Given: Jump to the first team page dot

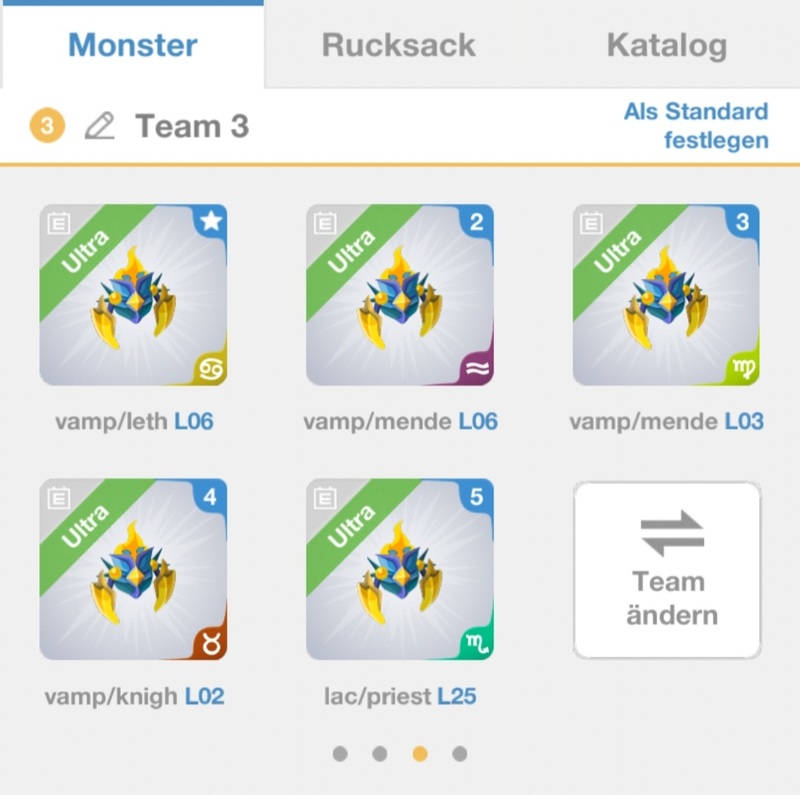Looking at the screenshot, I should [x=340, y=754].
